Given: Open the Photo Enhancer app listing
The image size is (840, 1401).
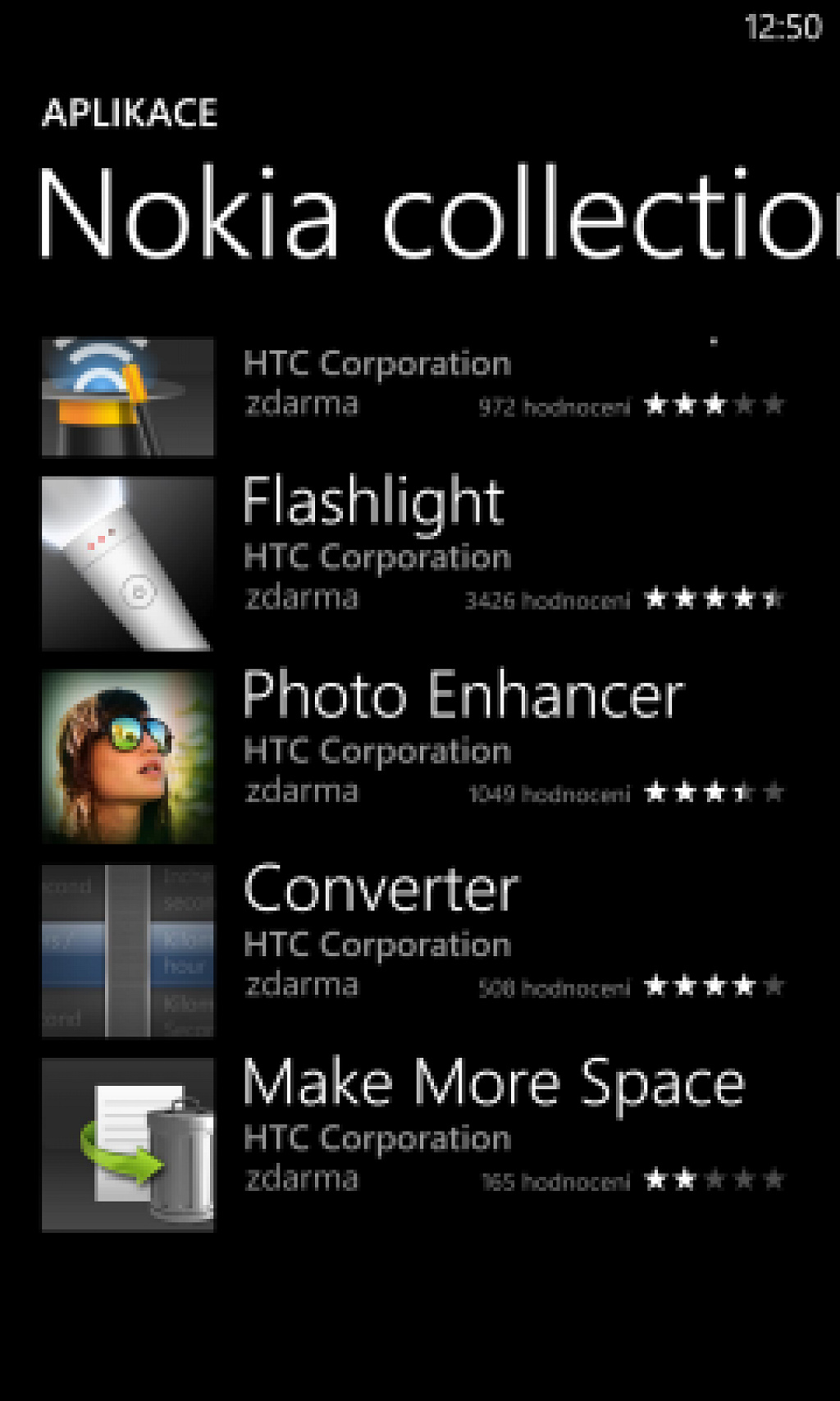Looking at the screenshot, I should (x=414, y=757).
